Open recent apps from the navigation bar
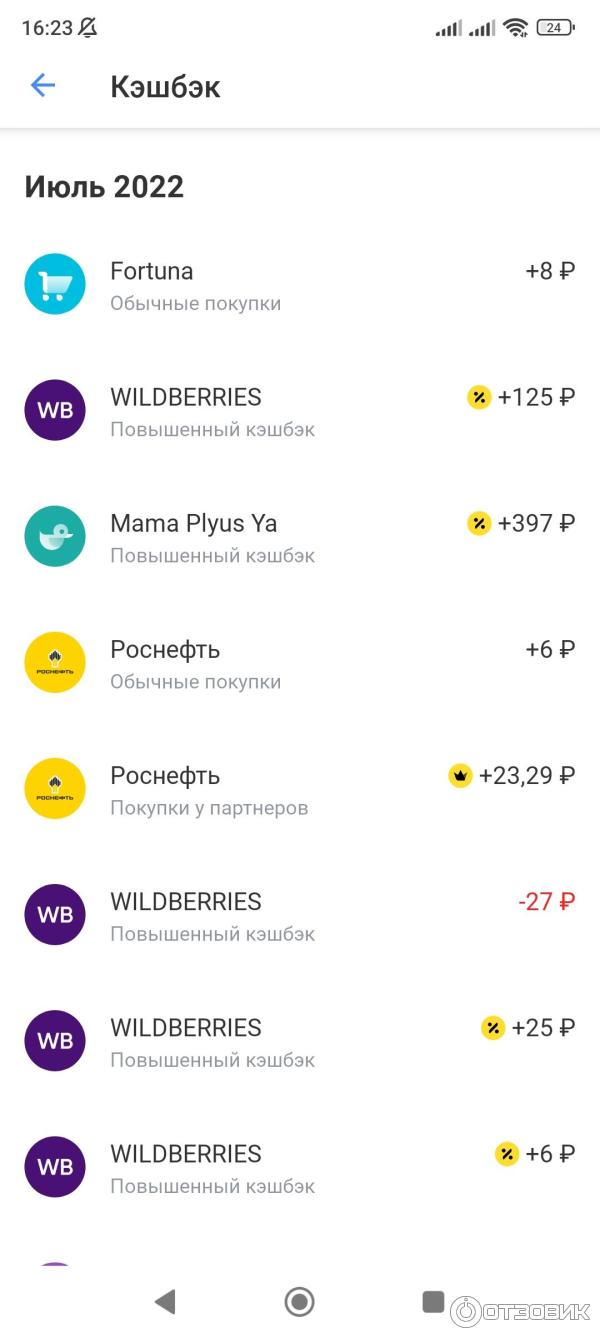 433,1301
